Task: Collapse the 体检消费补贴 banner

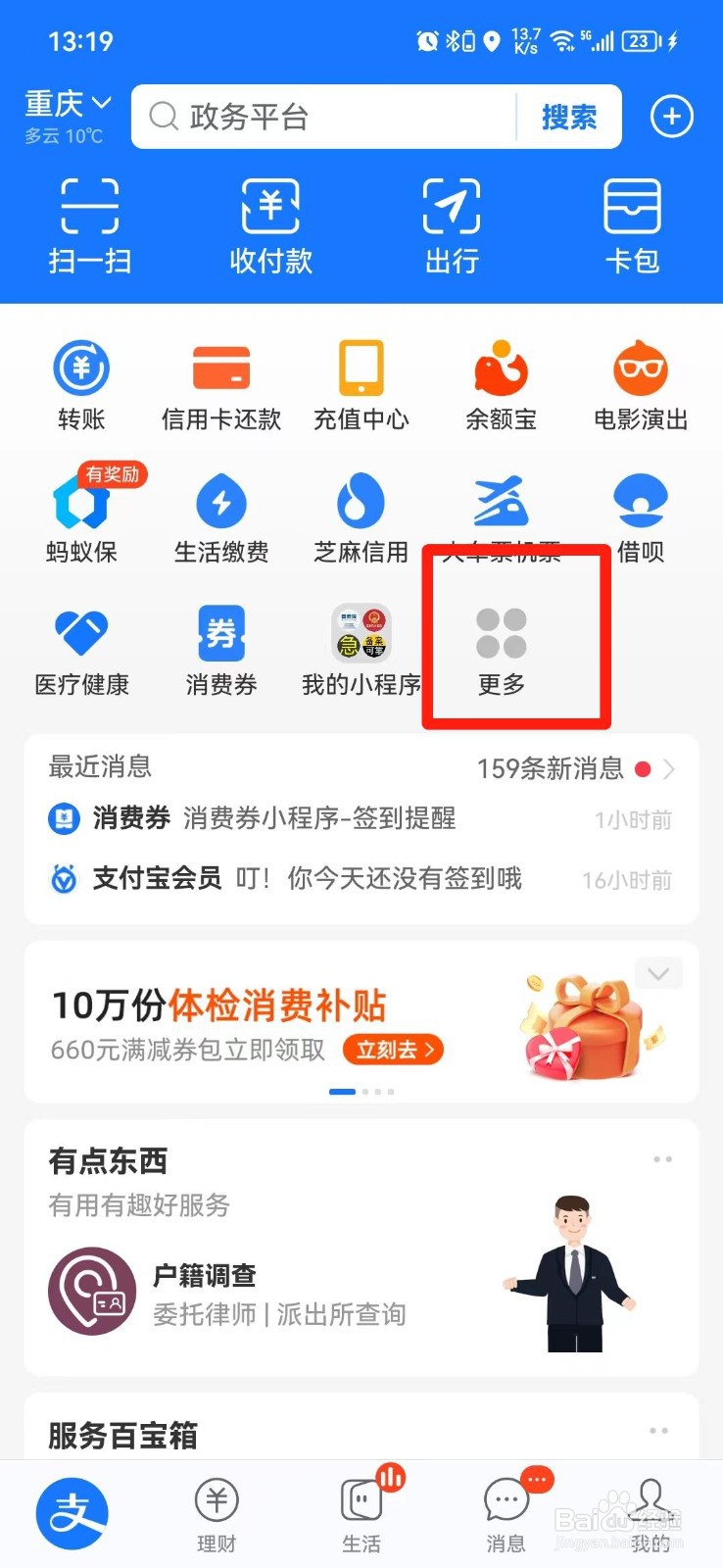Action: [657, 973]
